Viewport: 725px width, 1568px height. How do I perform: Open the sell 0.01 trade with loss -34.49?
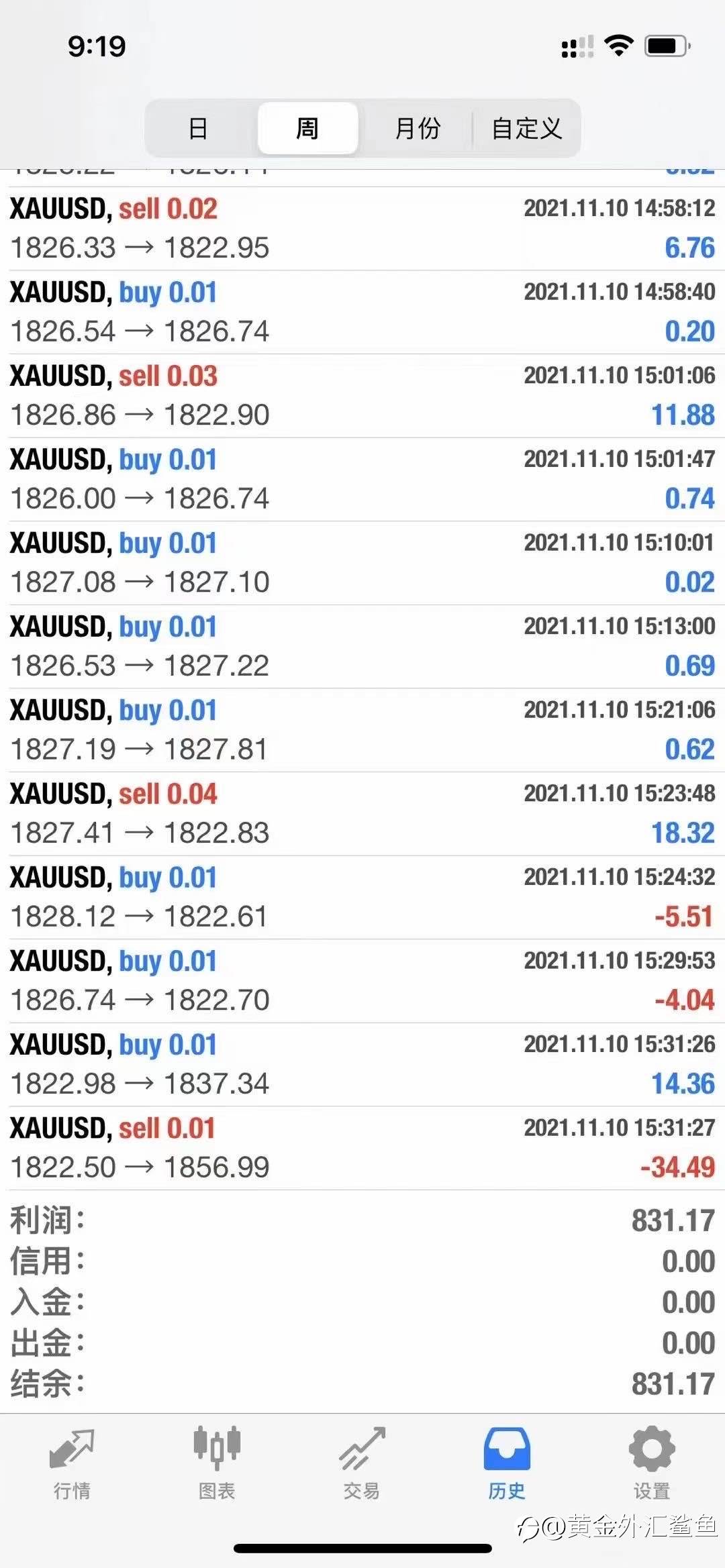click(362, 1148)
